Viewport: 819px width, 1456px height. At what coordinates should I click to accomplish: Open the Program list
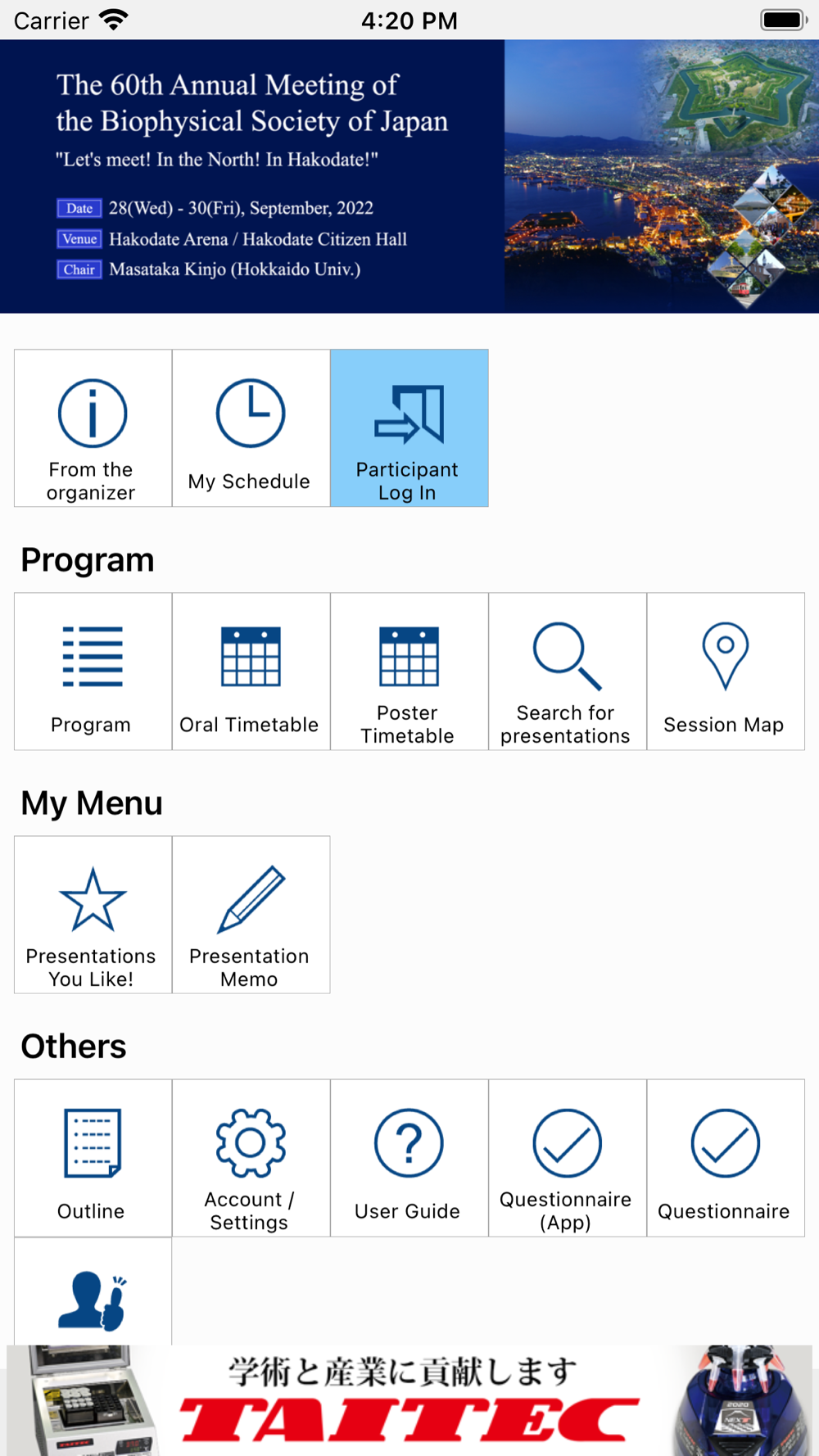[93, 671]
